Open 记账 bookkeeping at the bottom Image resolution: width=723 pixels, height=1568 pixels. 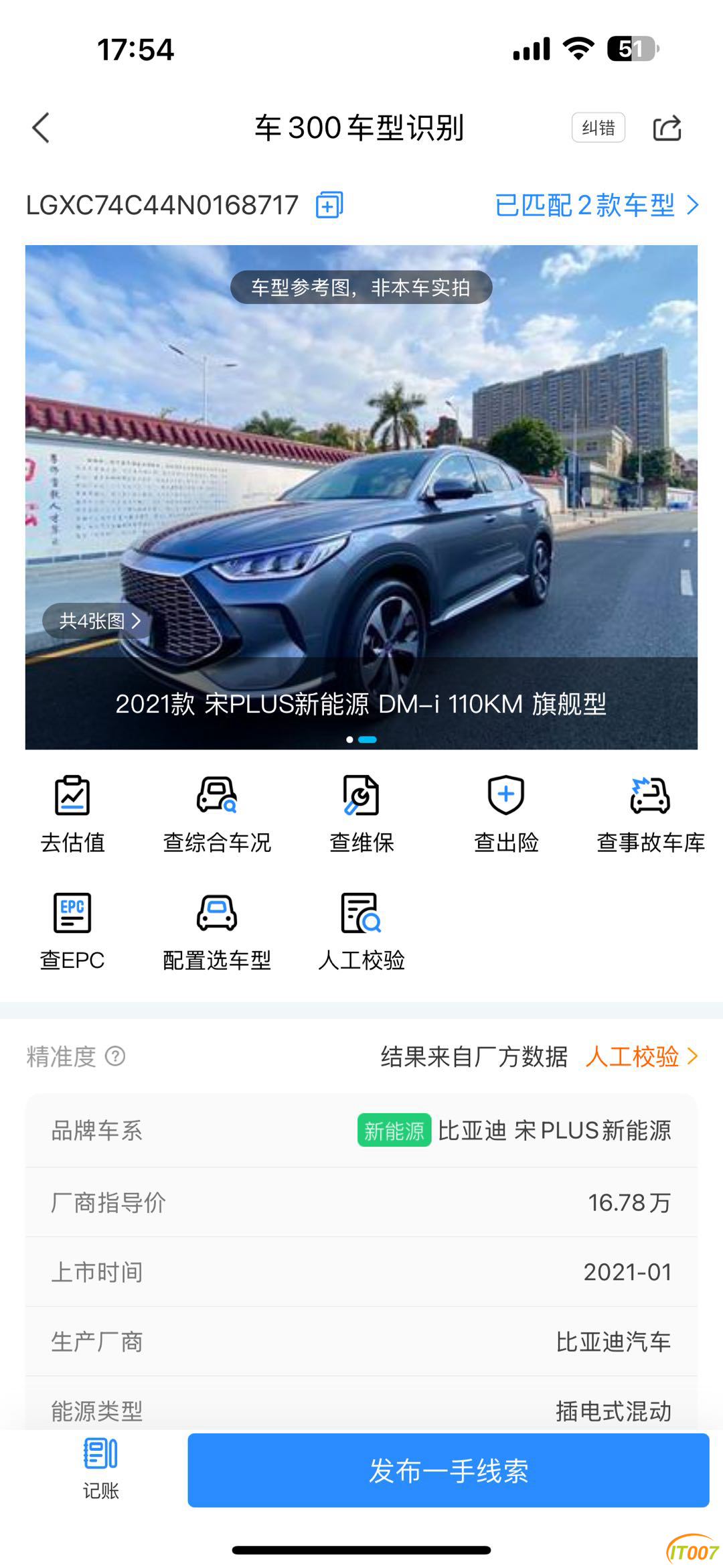click(100, 1467)
